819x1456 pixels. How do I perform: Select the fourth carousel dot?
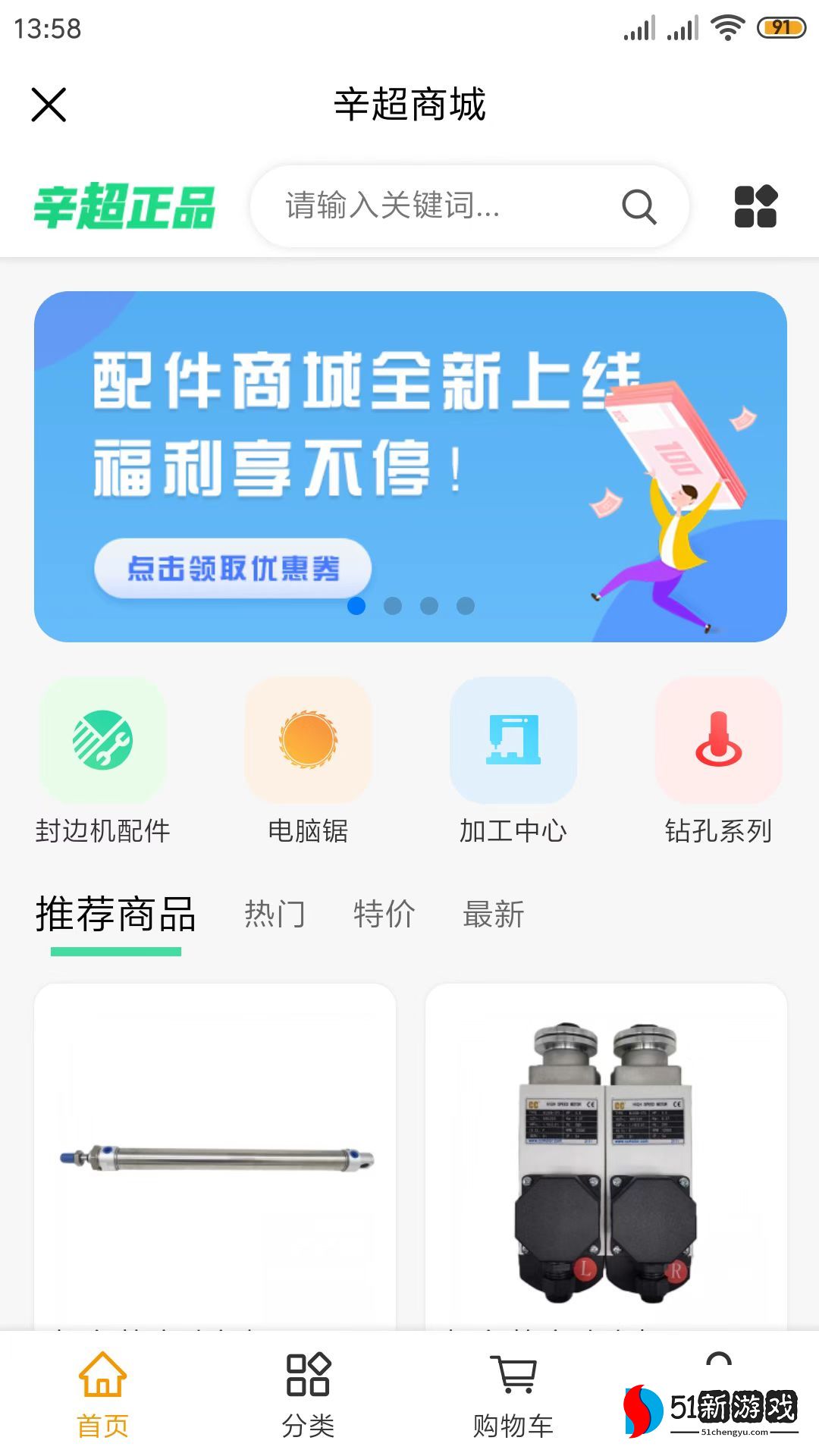(465, 607)
